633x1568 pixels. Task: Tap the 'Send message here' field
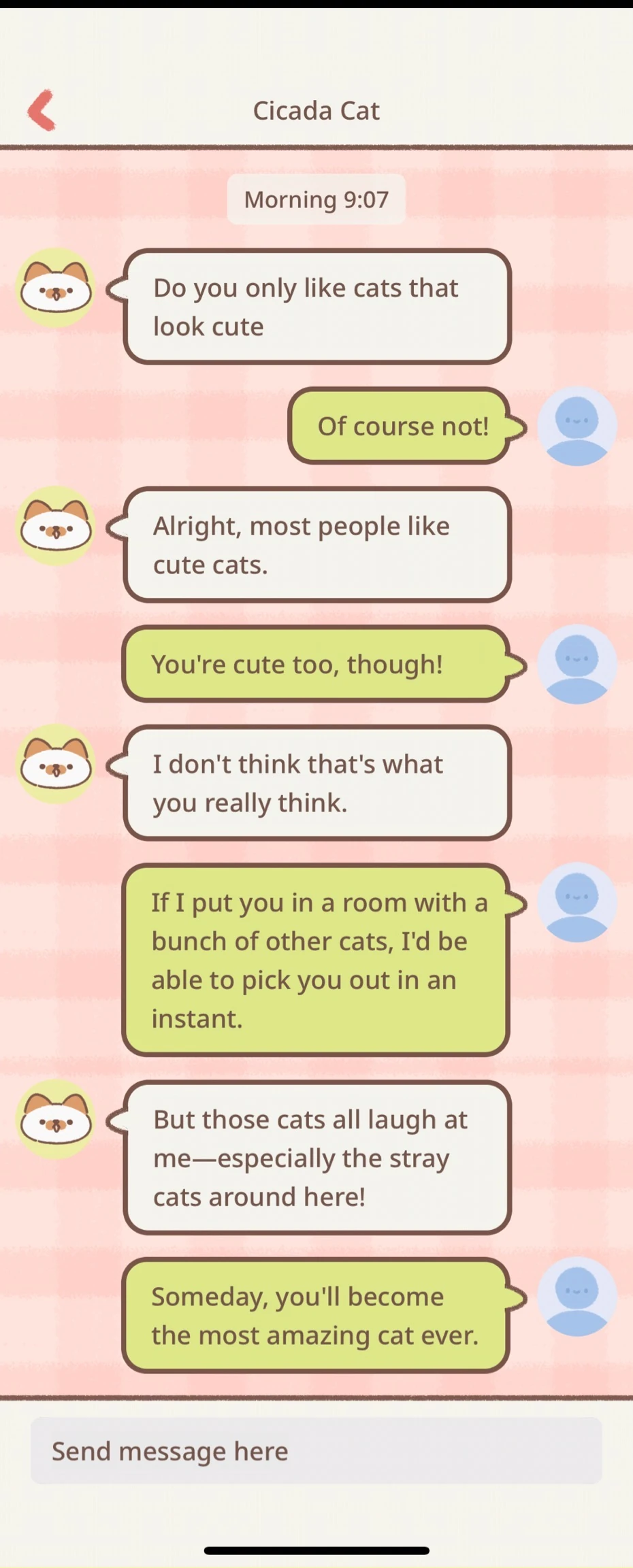pyautogui.click(x=316, y=1451)
